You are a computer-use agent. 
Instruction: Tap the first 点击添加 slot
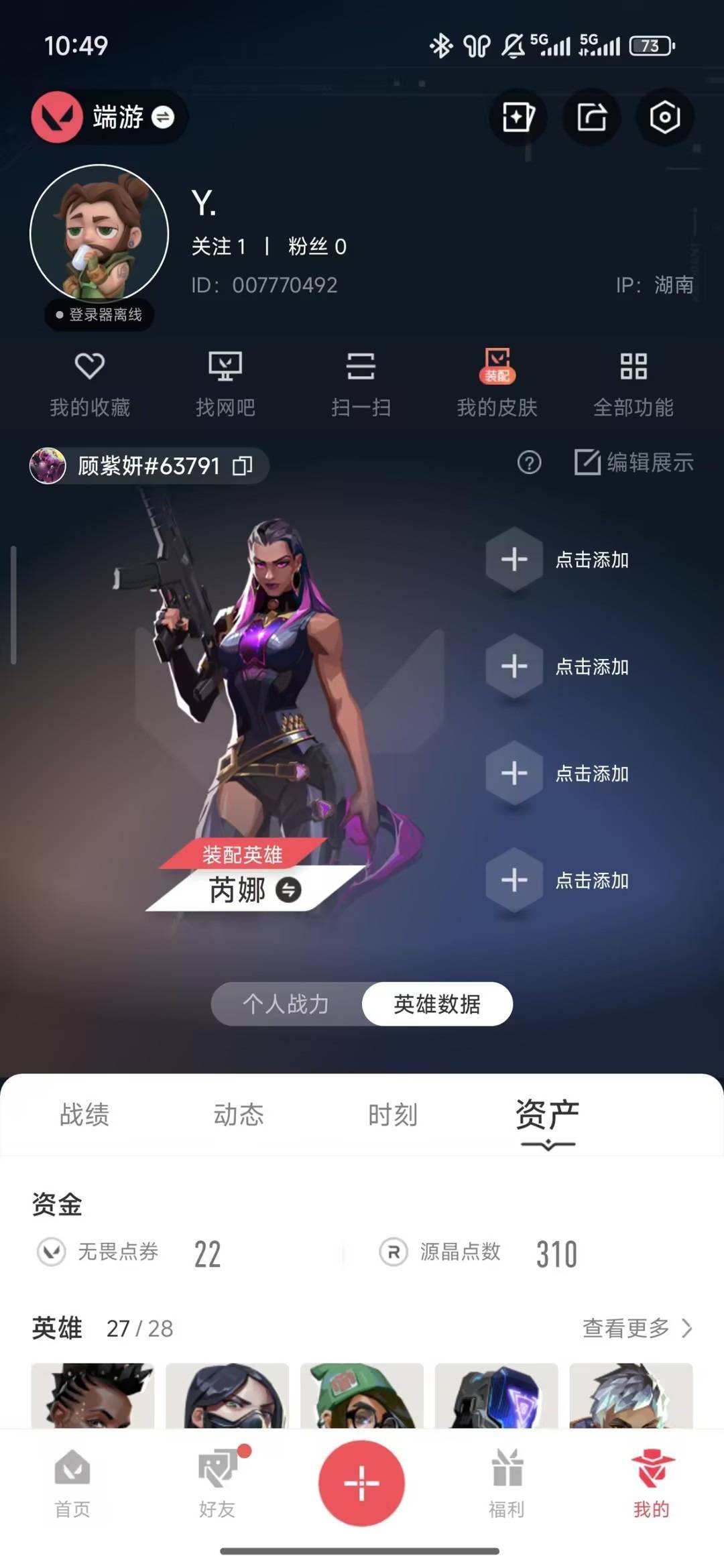(514, 560)
